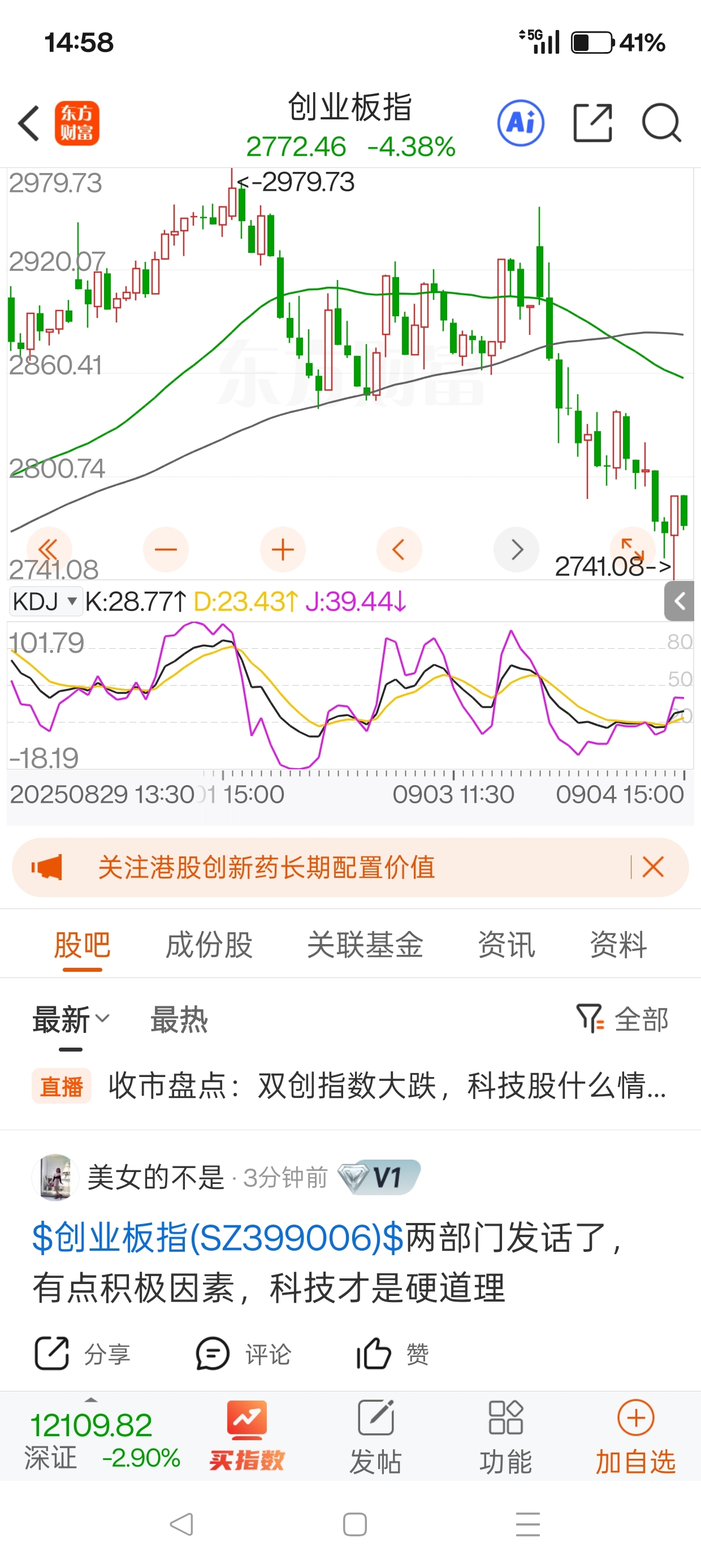Open the 全部 filter
This screenshot has width=701, height=1568.
coord(622,1018)
